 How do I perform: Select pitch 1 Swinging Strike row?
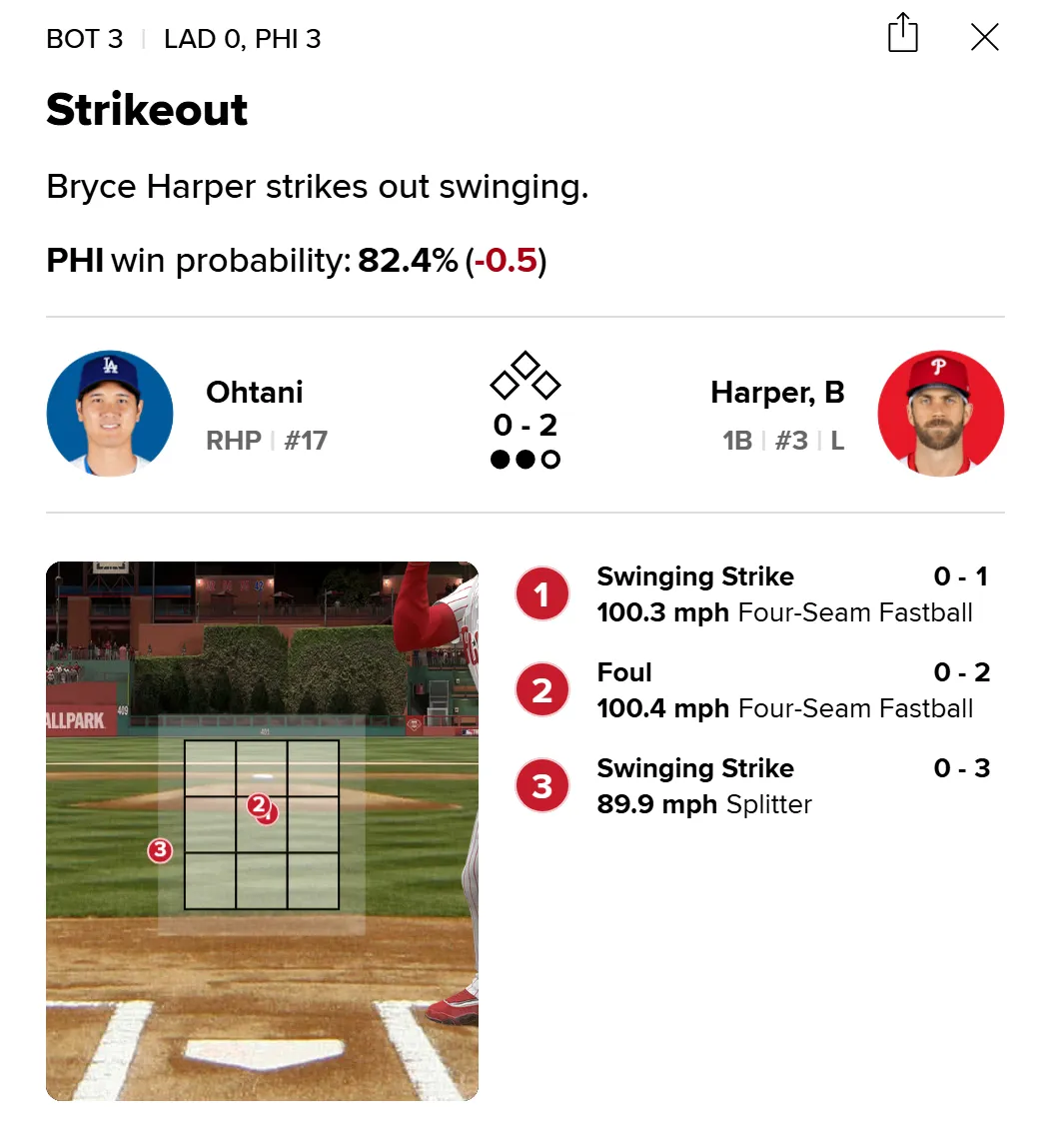pyautogui.click(x=753, y=594)
